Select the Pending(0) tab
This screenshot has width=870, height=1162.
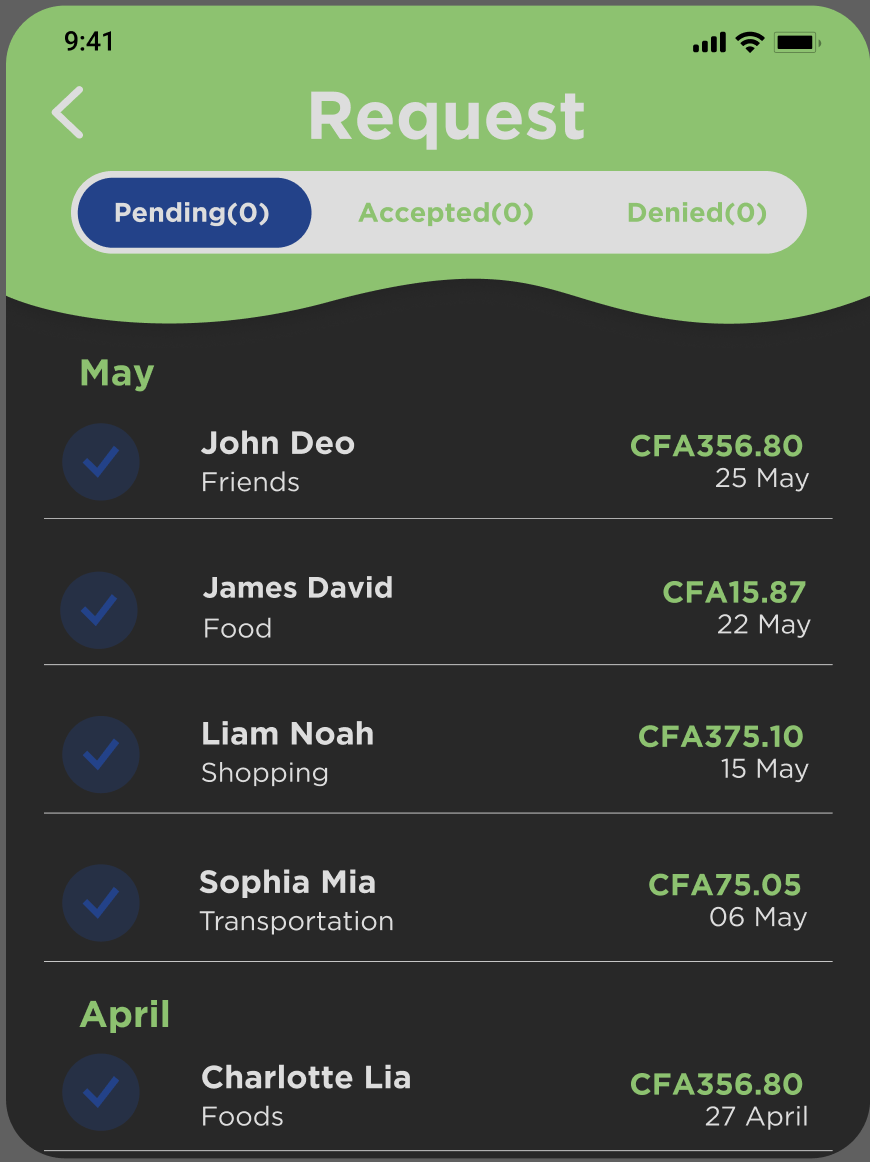pyautogui.click(x=193, y=213)
